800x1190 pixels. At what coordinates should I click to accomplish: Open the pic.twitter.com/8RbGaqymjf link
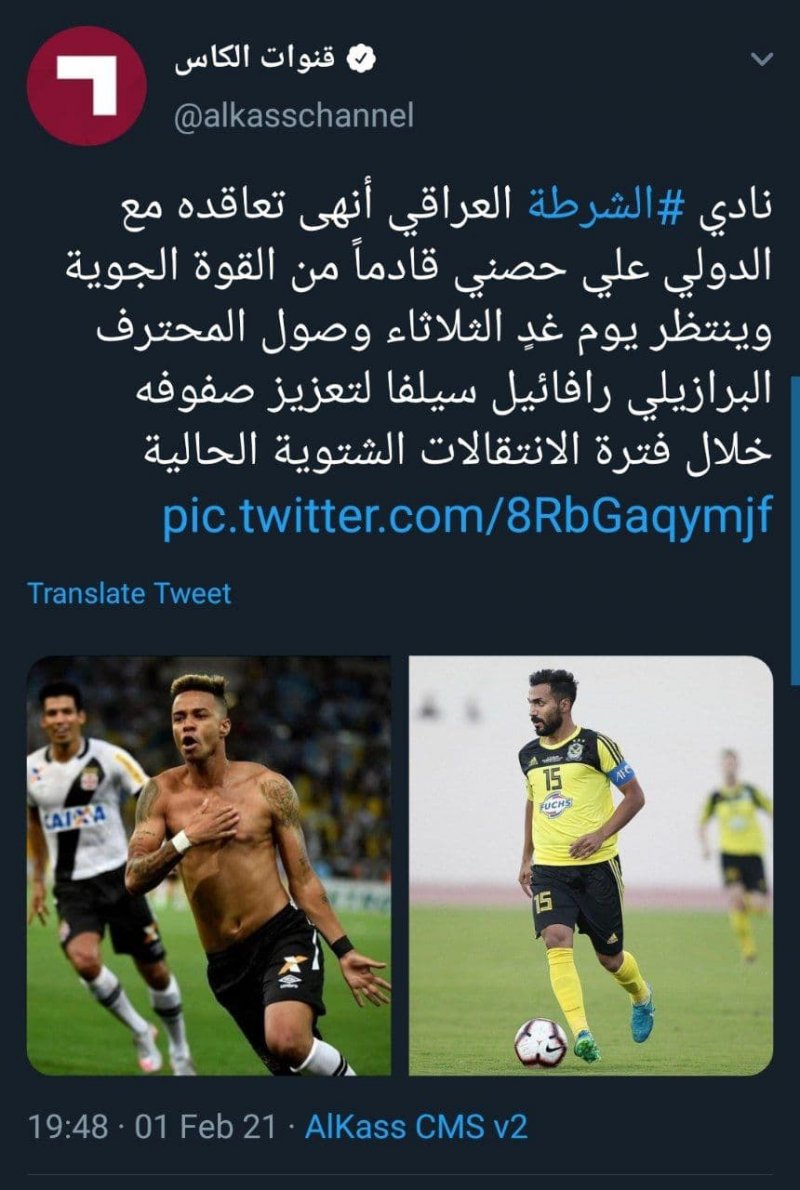[x=468, y=519]
